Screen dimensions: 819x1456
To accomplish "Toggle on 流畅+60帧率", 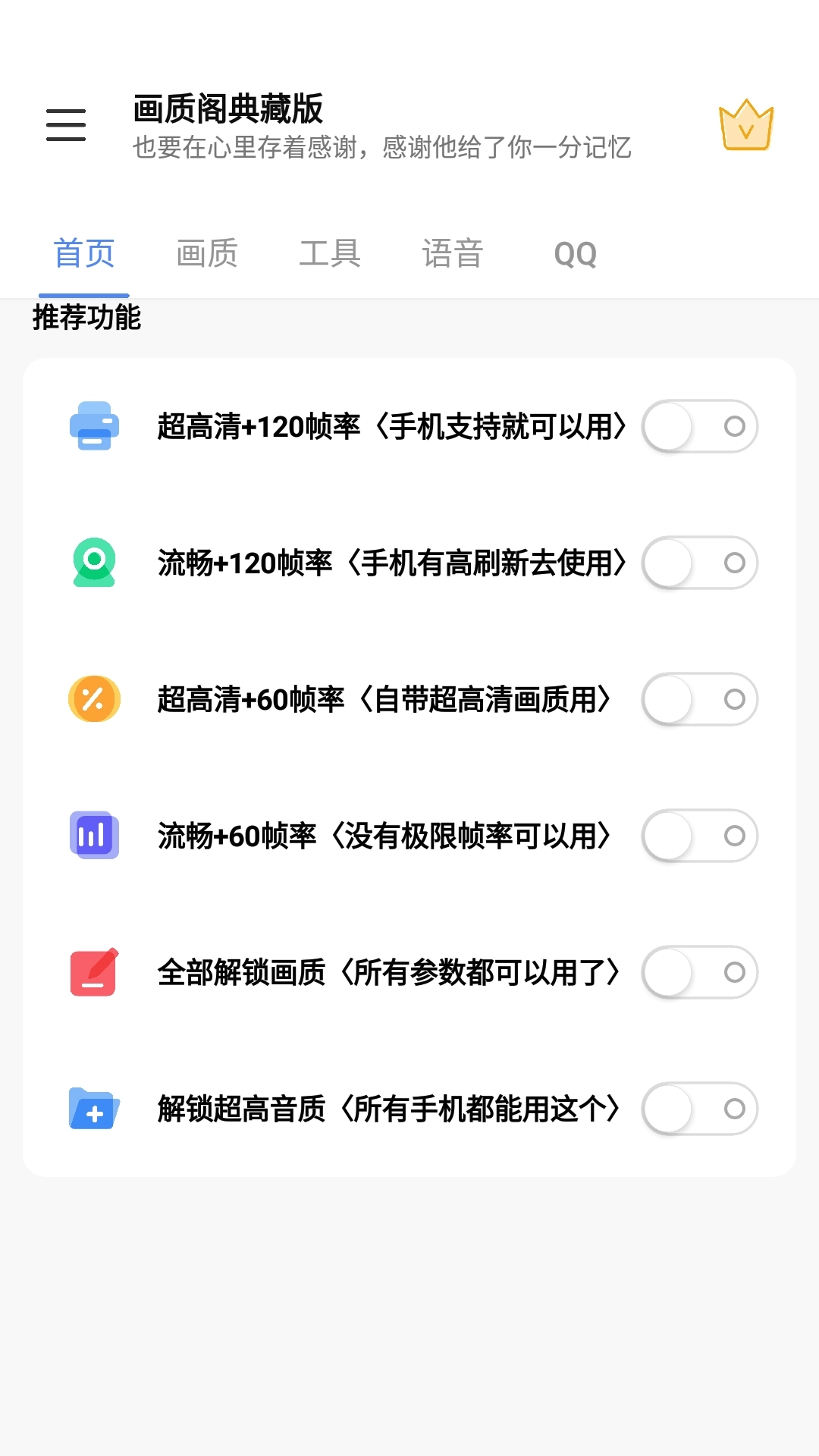I will click(x=699, y=836).
